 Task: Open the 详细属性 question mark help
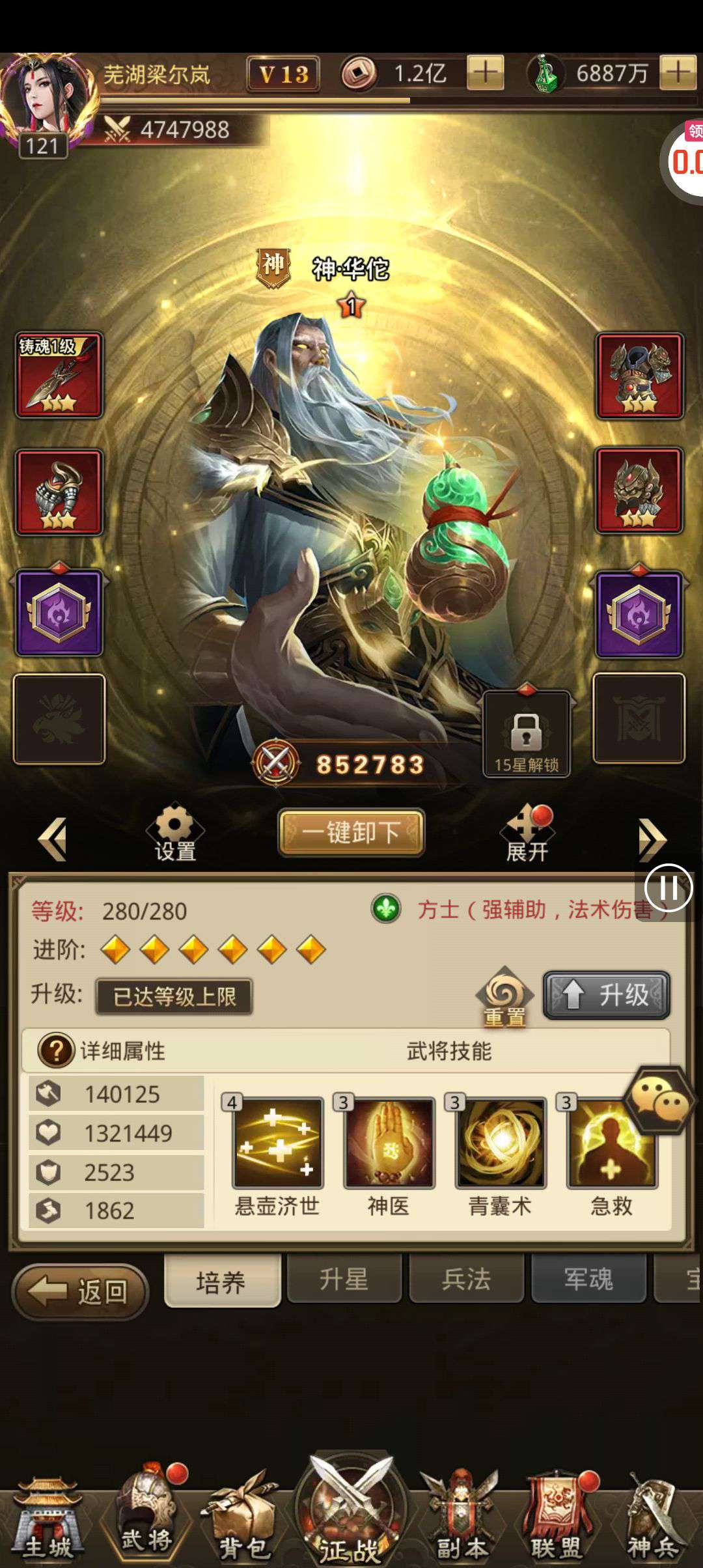56,1050
